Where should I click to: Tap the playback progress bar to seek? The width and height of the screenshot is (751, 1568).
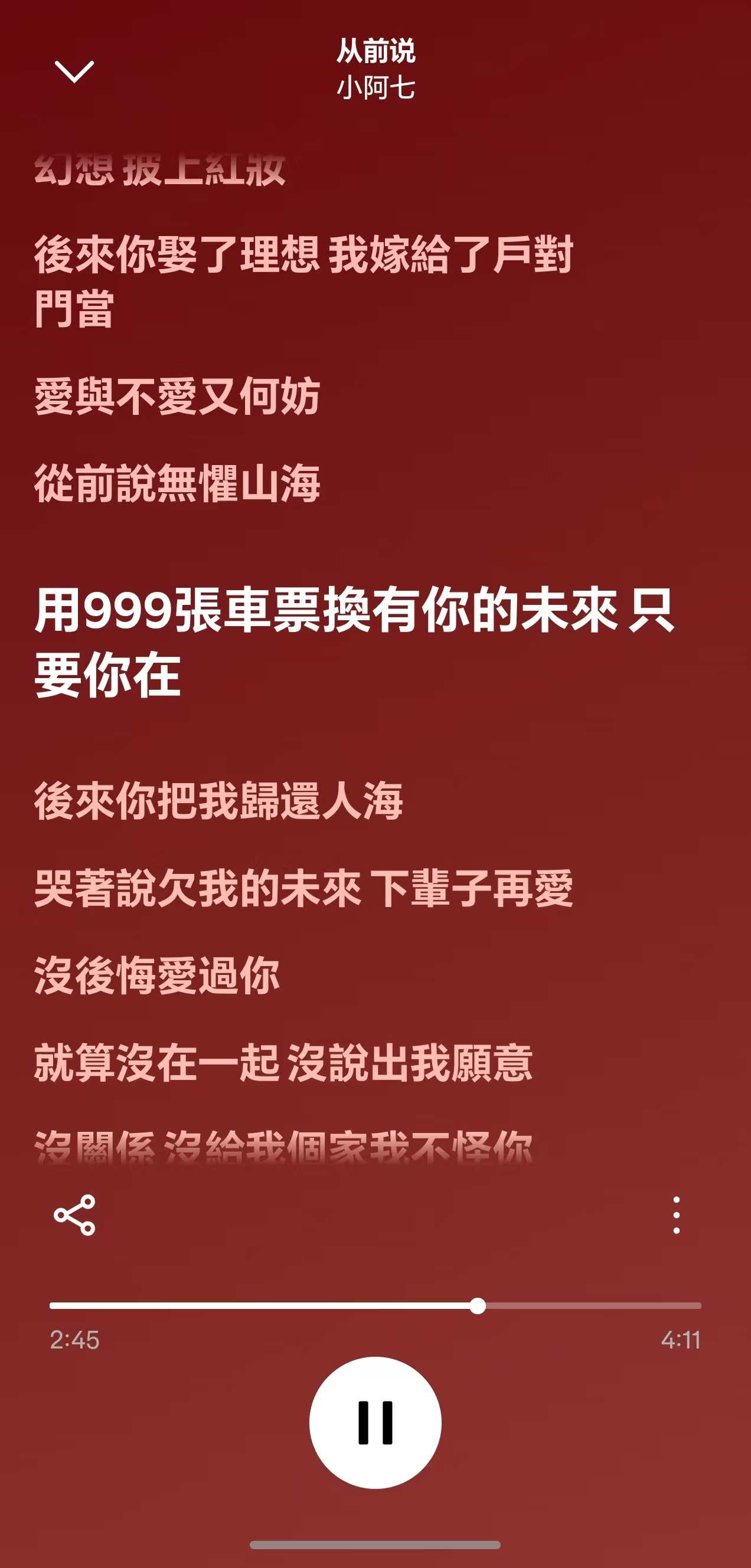pyautogui.click(x=375, y=1305)
